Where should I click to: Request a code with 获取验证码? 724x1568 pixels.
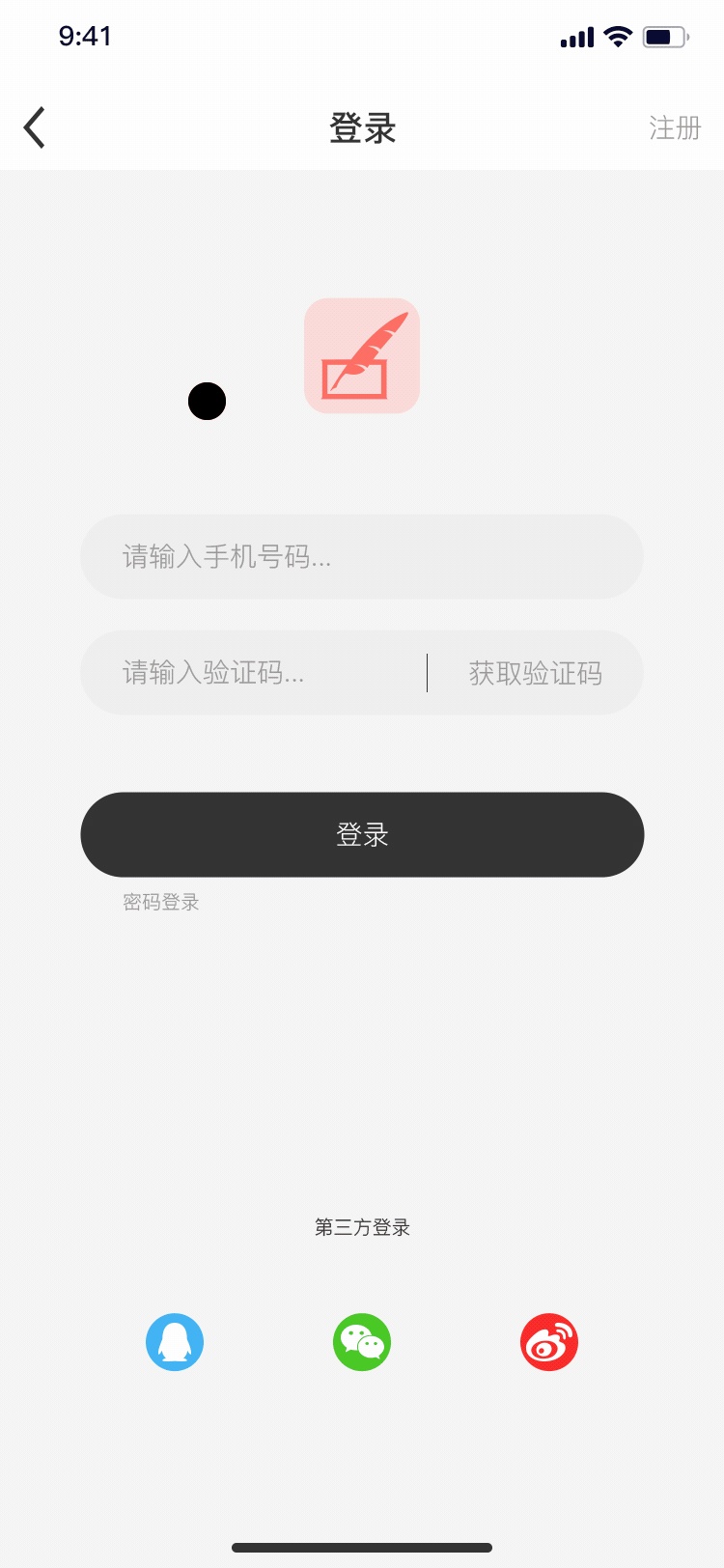tap(535, 673)
